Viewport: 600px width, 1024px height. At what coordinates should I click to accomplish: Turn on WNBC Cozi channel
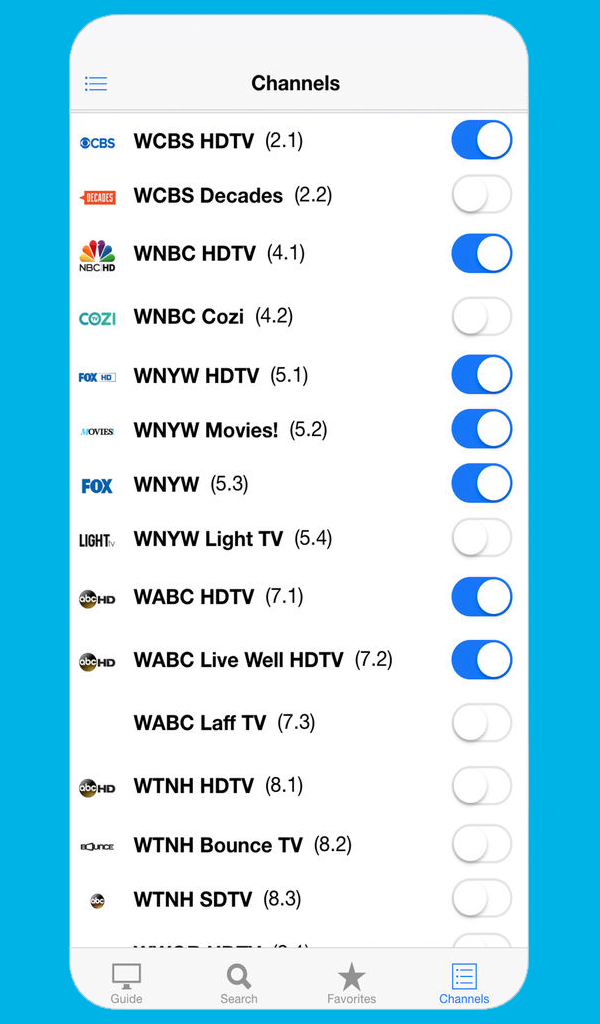coord(481,317)
